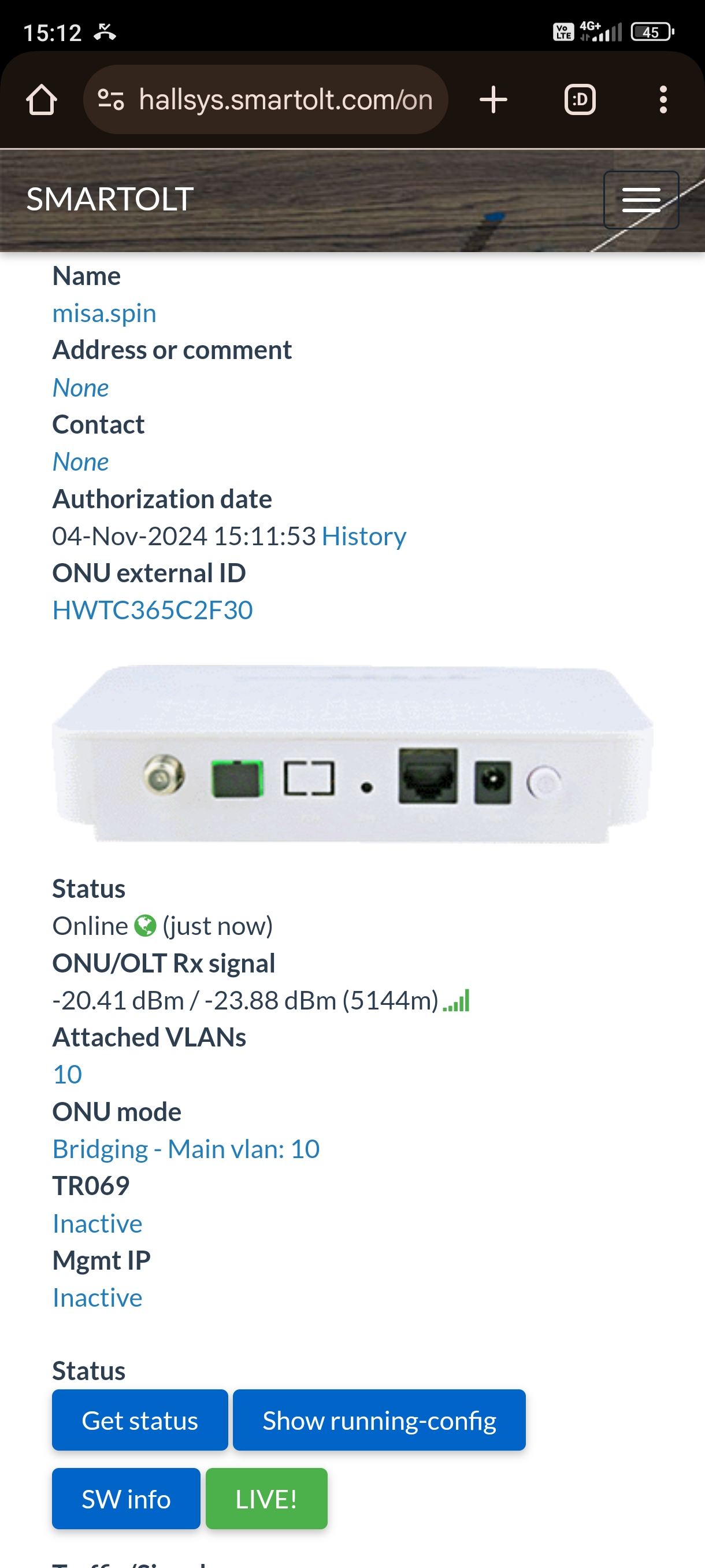This screenshot has height=1568, width=705.
Task: Configure the TR069 Inactive setting
Action: tap(97, 1223)
